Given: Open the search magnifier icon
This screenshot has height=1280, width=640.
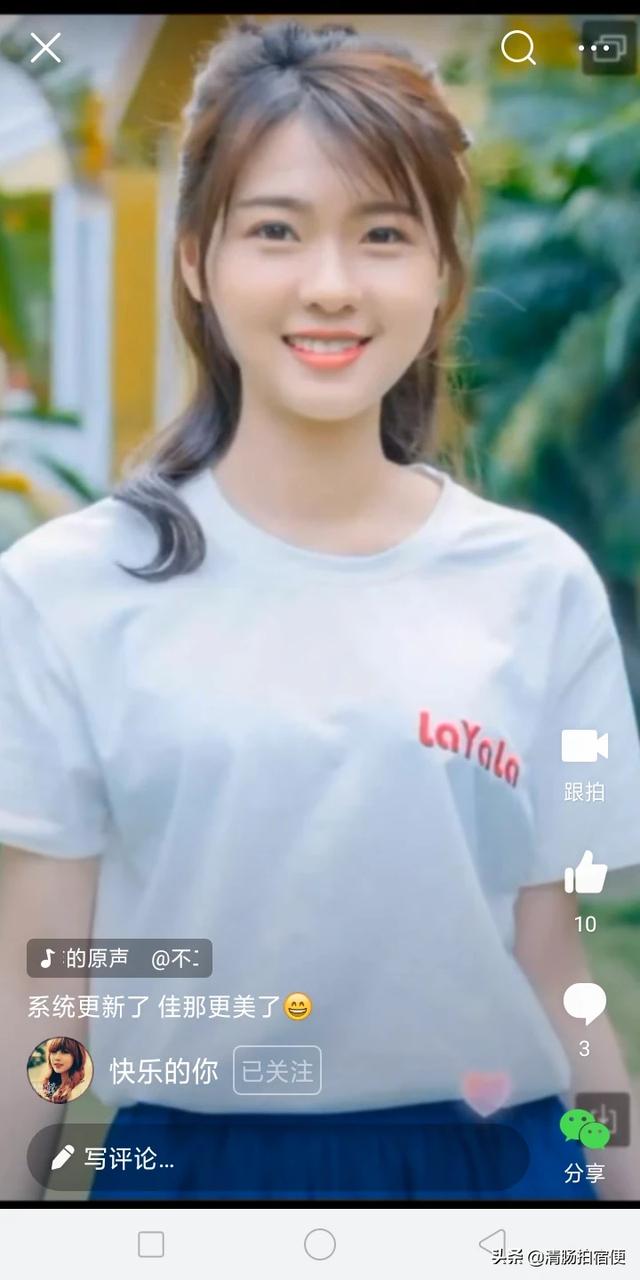Looking at the screenshot, I should 517,47.
